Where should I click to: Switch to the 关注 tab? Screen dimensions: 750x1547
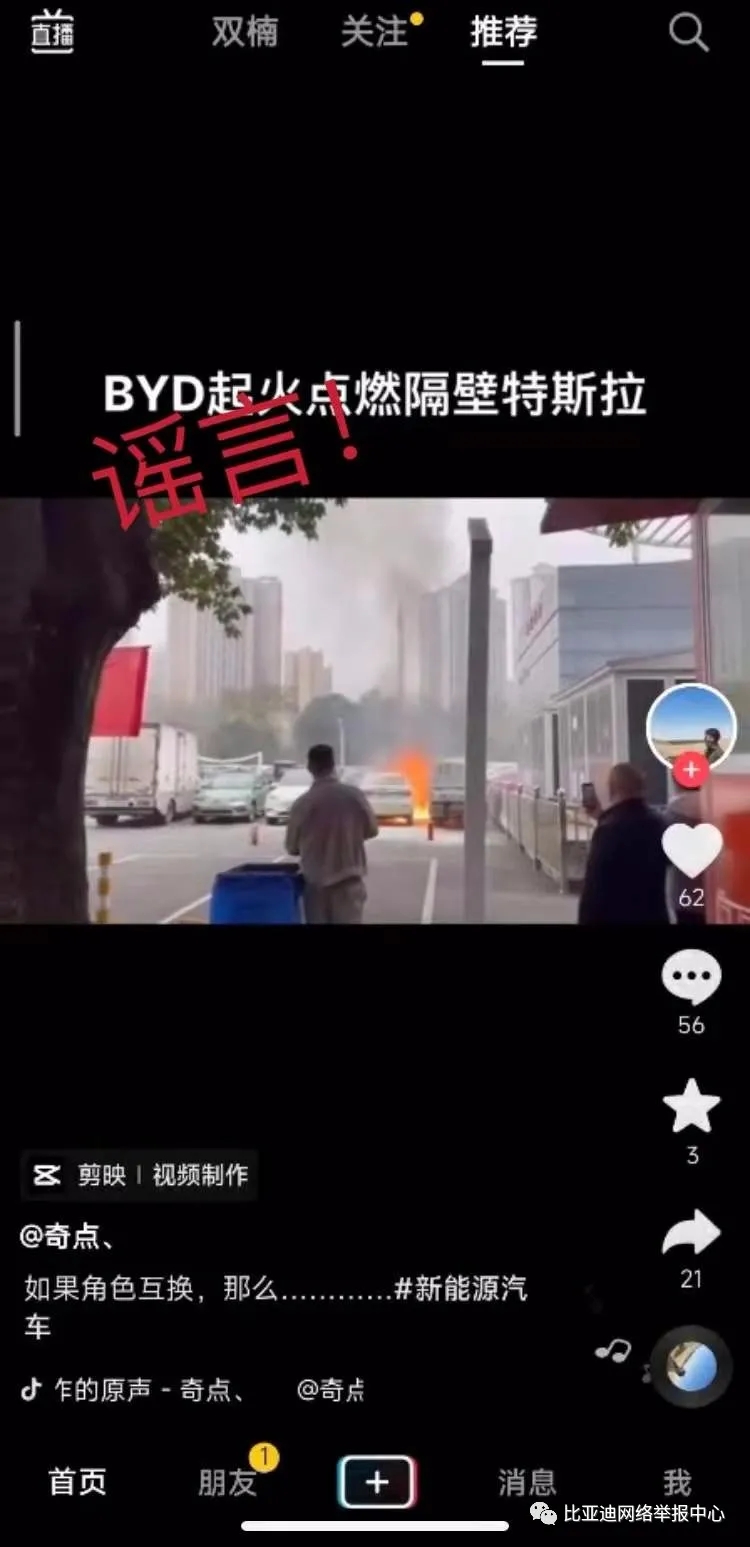tap(376, 32)
